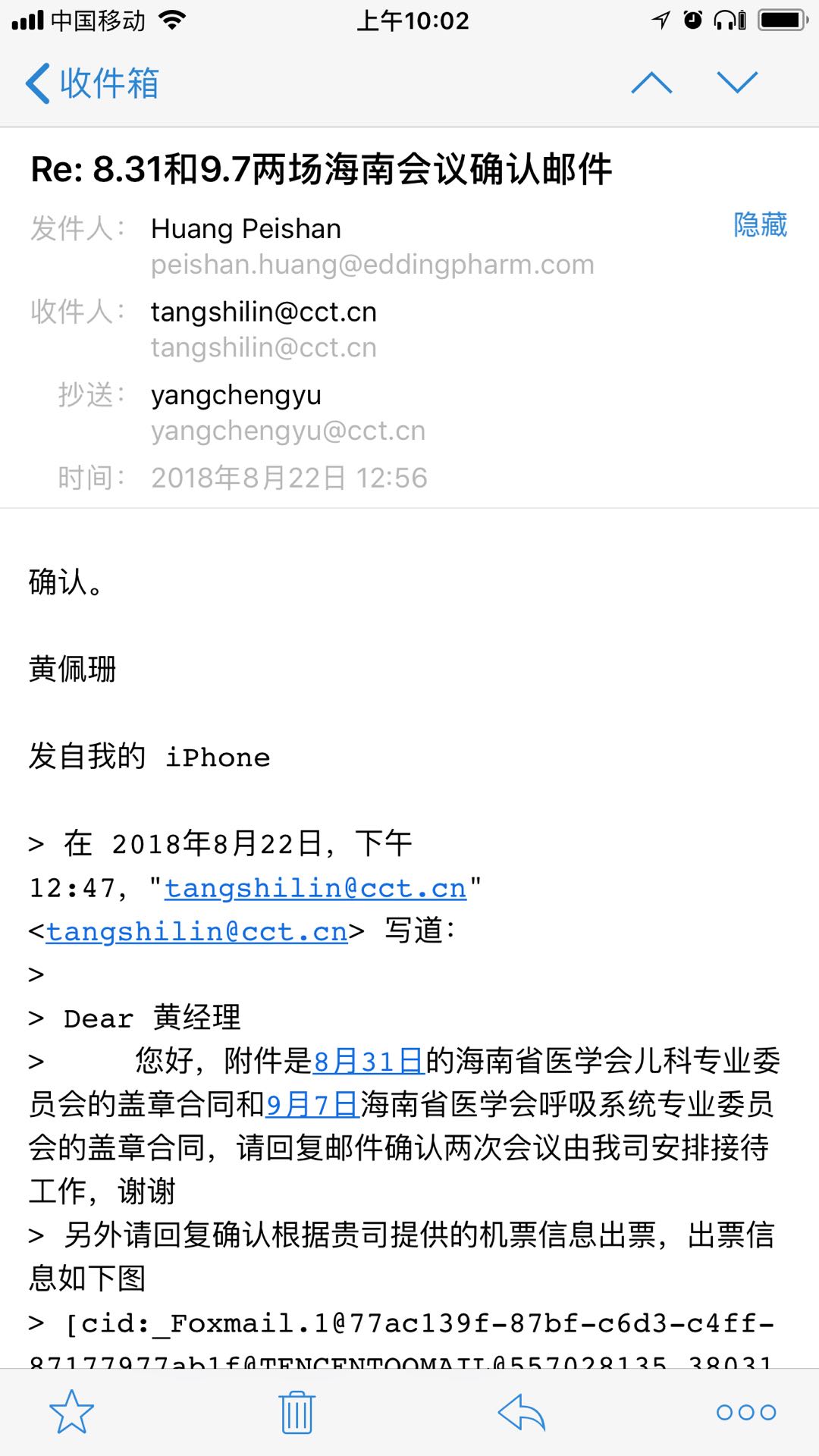This screenshot has width=819, height=1456.
Task: Open recipient tangshilin@cct.cn contact
Action: click(263, 312)
